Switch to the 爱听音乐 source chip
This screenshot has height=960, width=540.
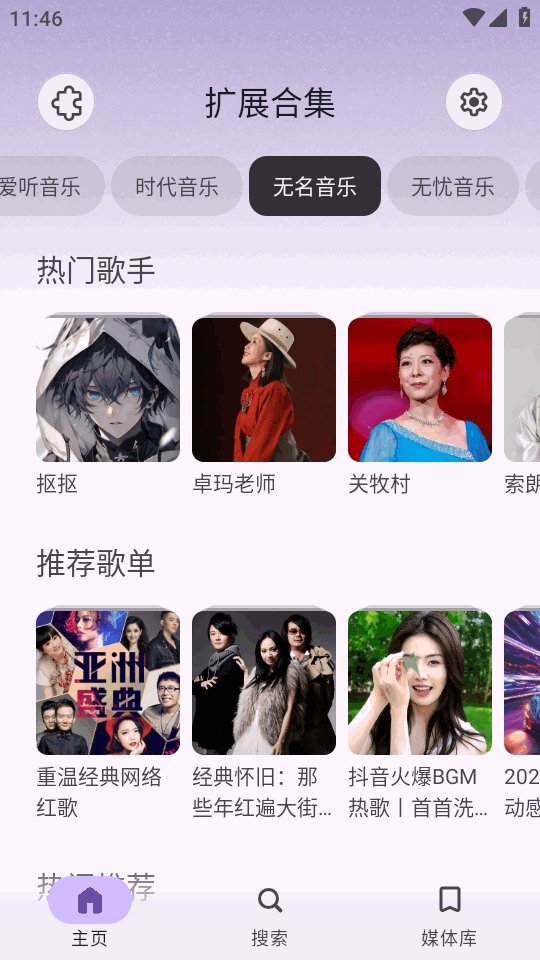pos(48,186)
